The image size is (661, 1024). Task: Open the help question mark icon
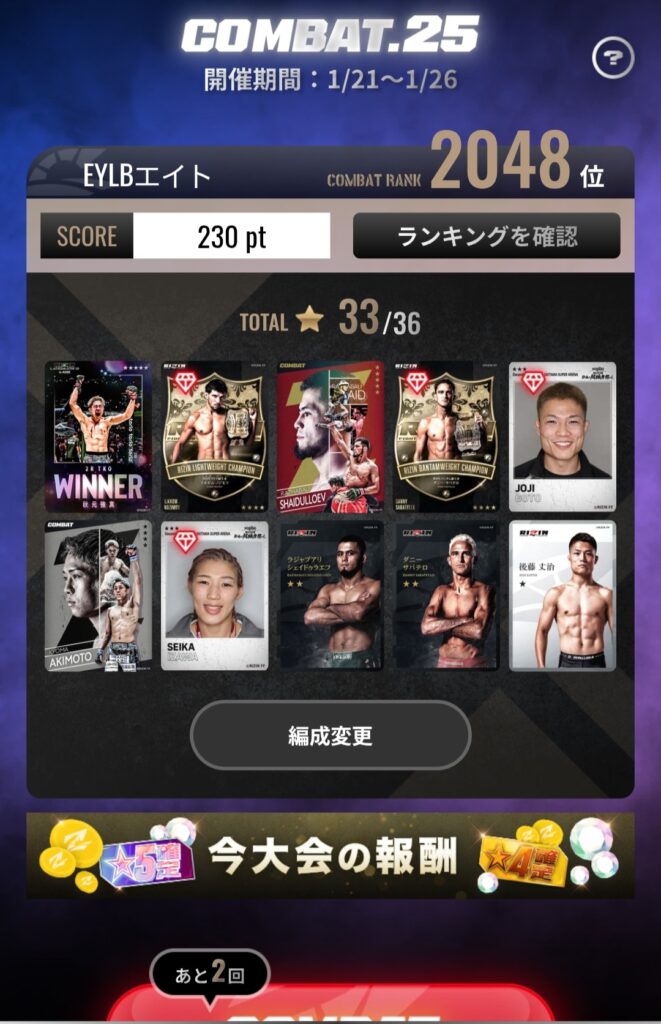point(613,59)
